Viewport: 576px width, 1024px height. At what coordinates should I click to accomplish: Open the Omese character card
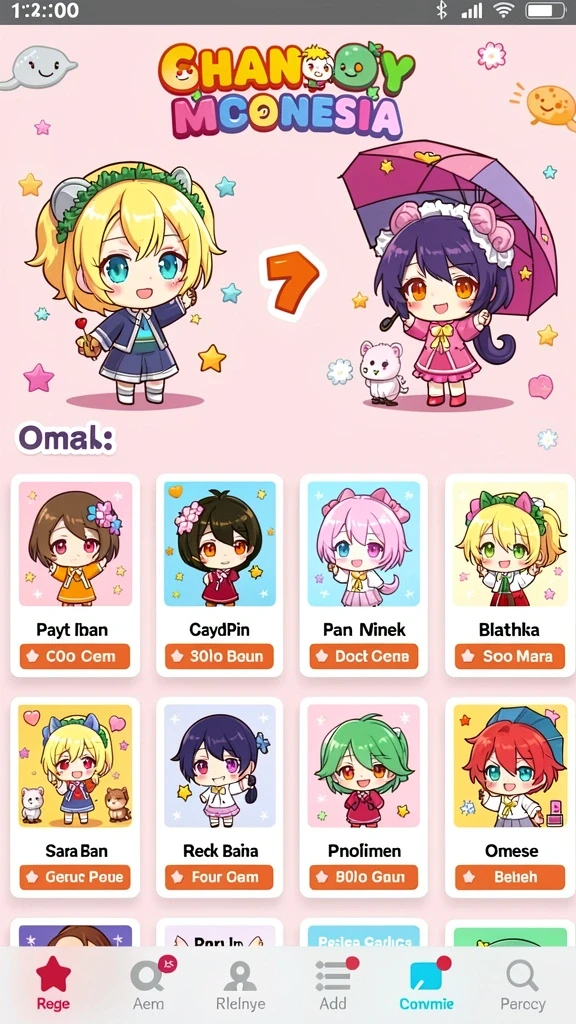509,797
